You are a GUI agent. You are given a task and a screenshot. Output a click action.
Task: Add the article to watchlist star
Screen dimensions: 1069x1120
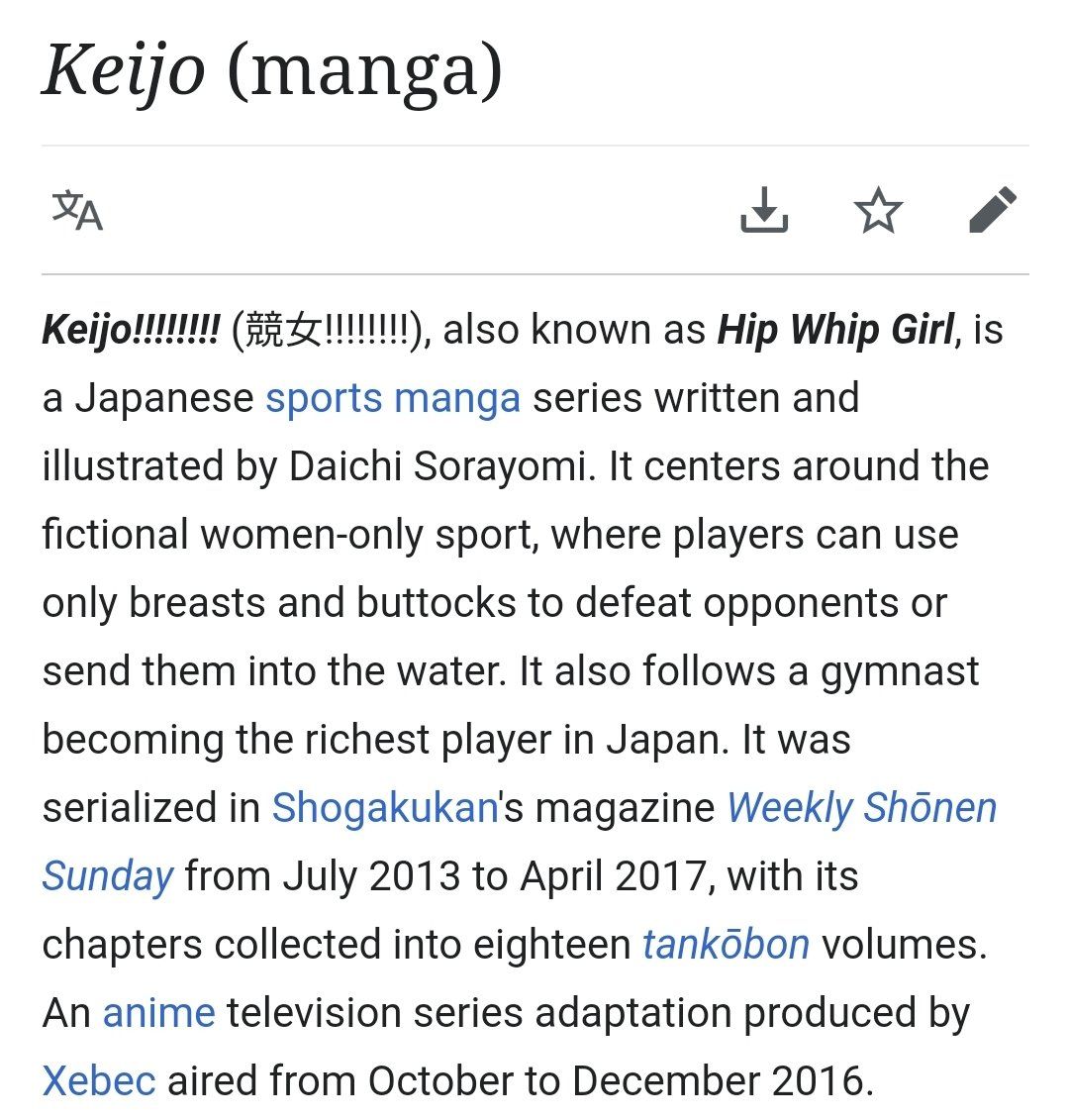point(878,210)
